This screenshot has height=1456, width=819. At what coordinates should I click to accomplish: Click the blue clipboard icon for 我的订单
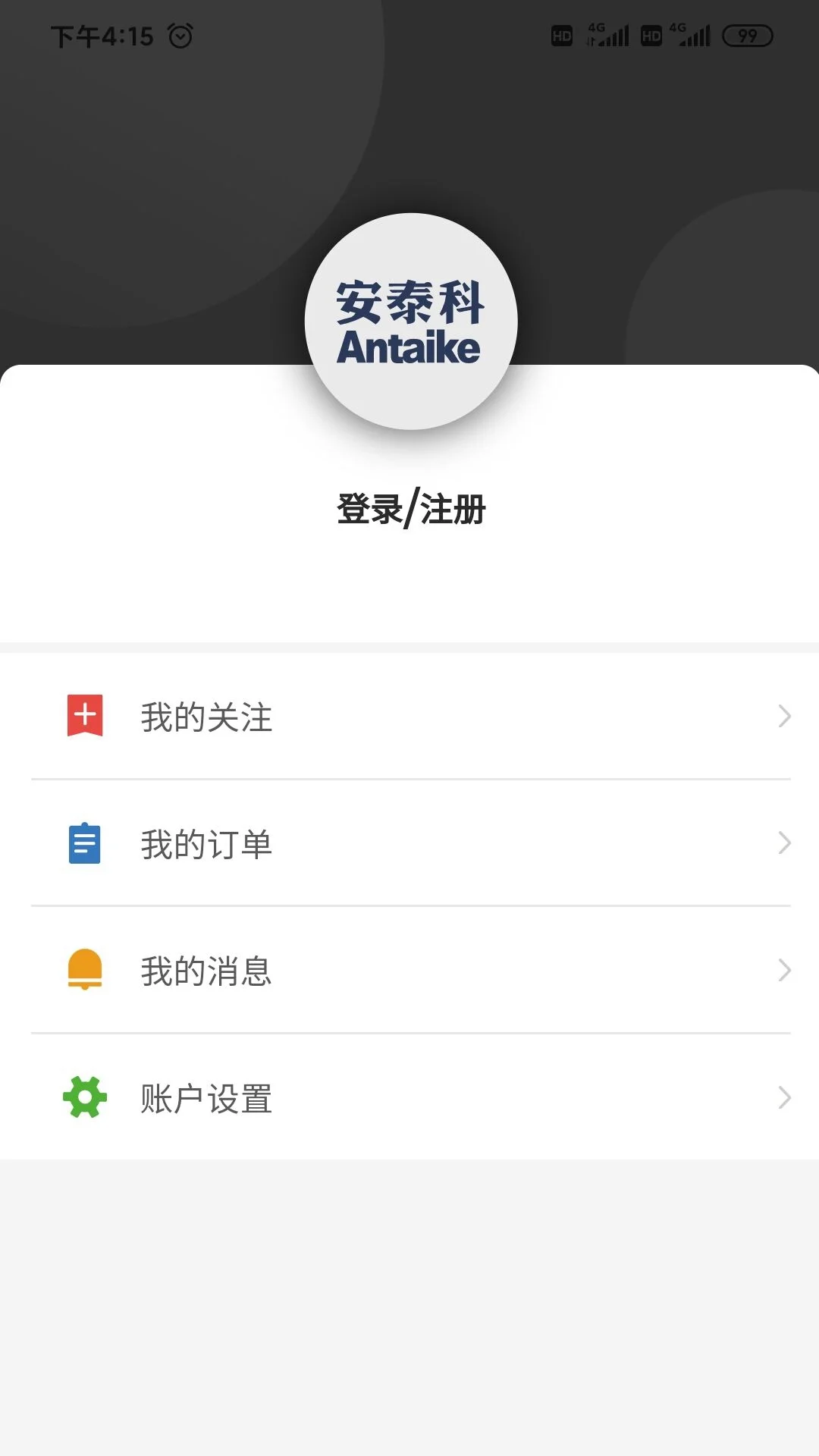click(x=83, y=842)
